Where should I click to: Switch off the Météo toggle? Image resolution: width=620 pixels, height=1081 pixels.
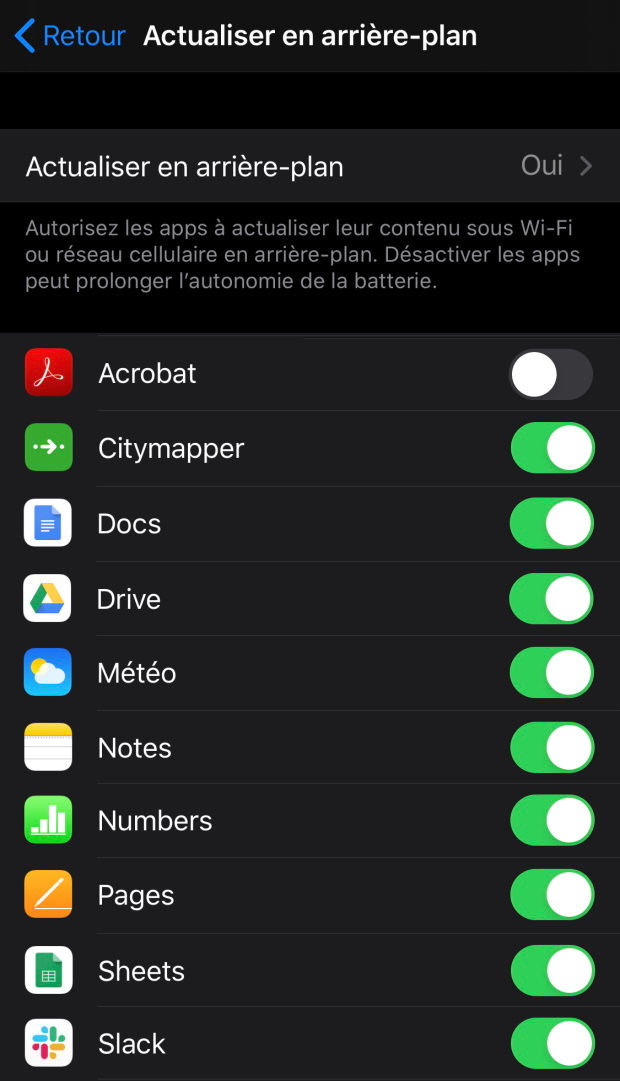pyautogui.click(x=552, y=673)
